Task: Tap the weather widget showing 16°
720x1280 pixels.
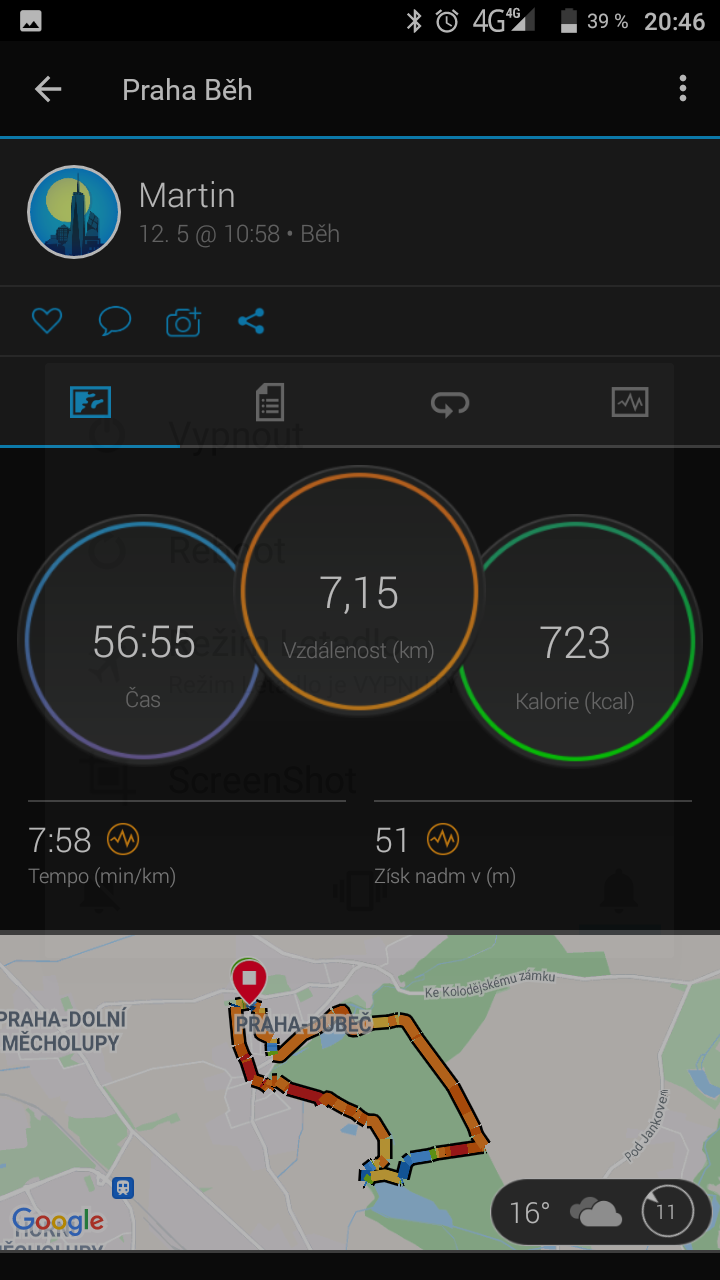Action: (x=601, y=1212)
